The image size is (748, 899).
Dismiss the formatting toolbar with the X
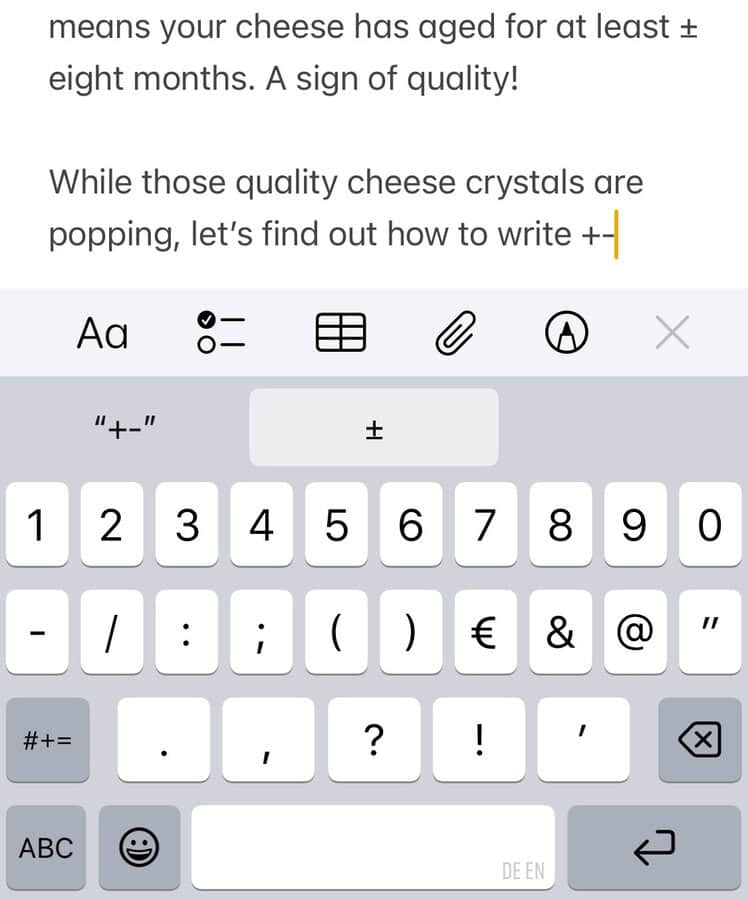(672, 333)
